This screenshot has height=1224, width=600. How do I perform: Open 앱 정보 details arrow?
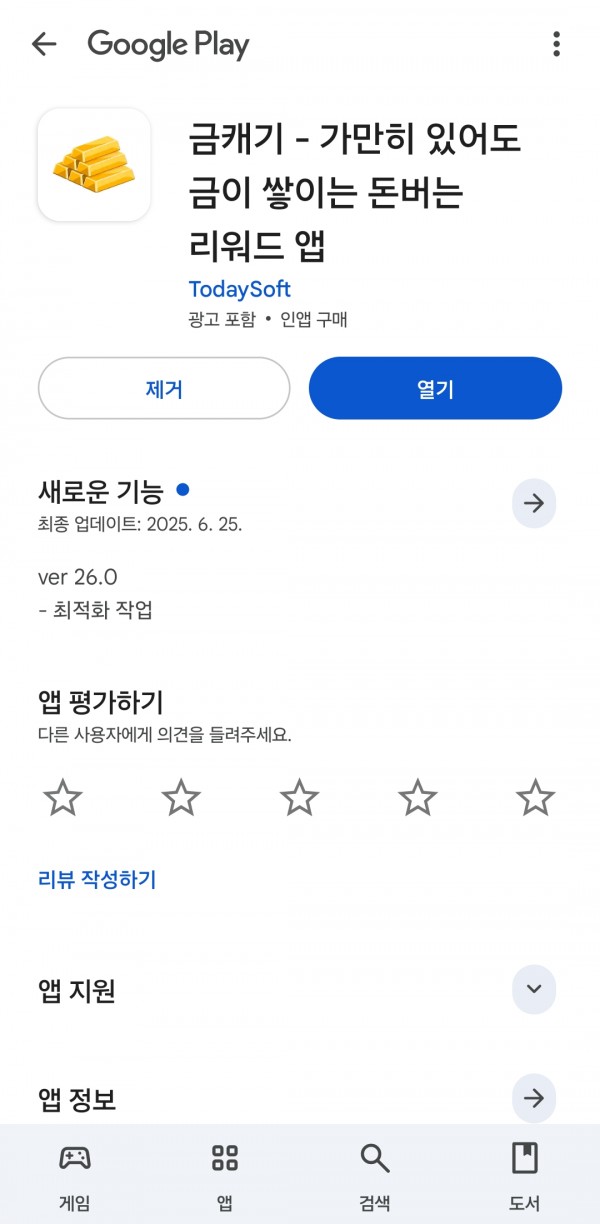click(534, 1100)
